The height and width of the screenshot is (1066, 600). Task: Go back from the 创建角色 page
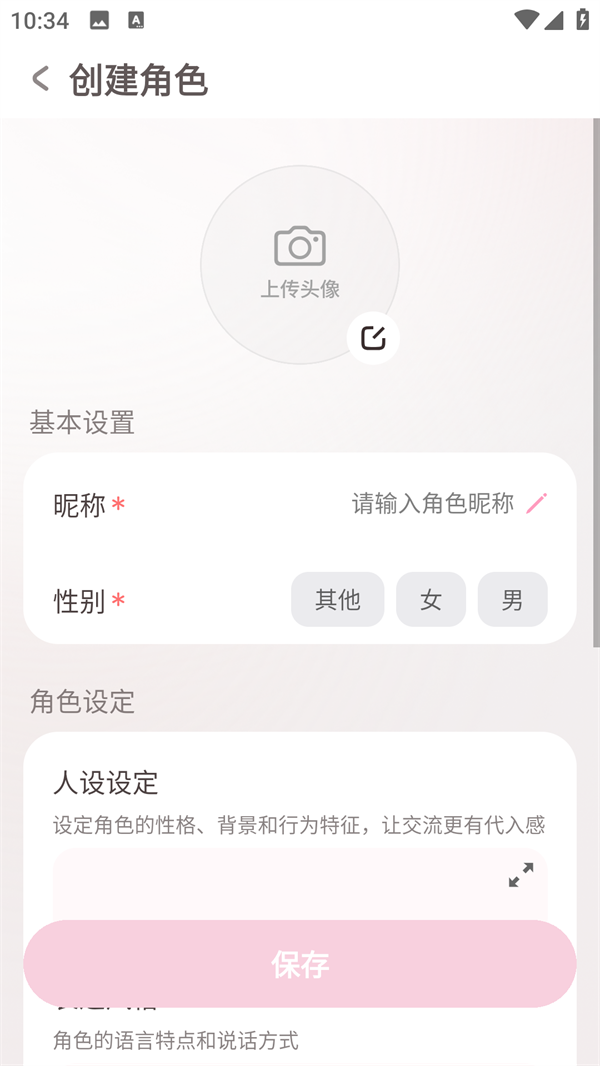click(x=40, y=79)
